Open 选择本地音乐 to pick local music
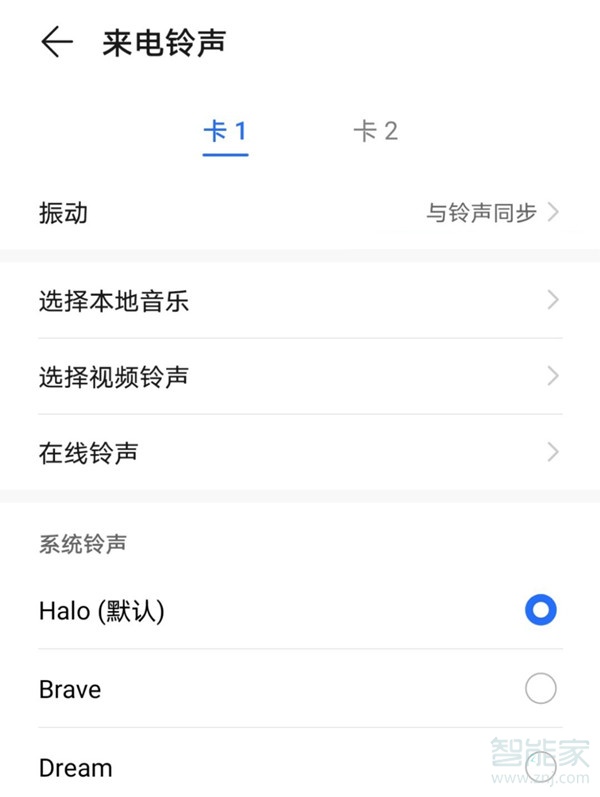 pyautogui.click(x=300, y=300)
